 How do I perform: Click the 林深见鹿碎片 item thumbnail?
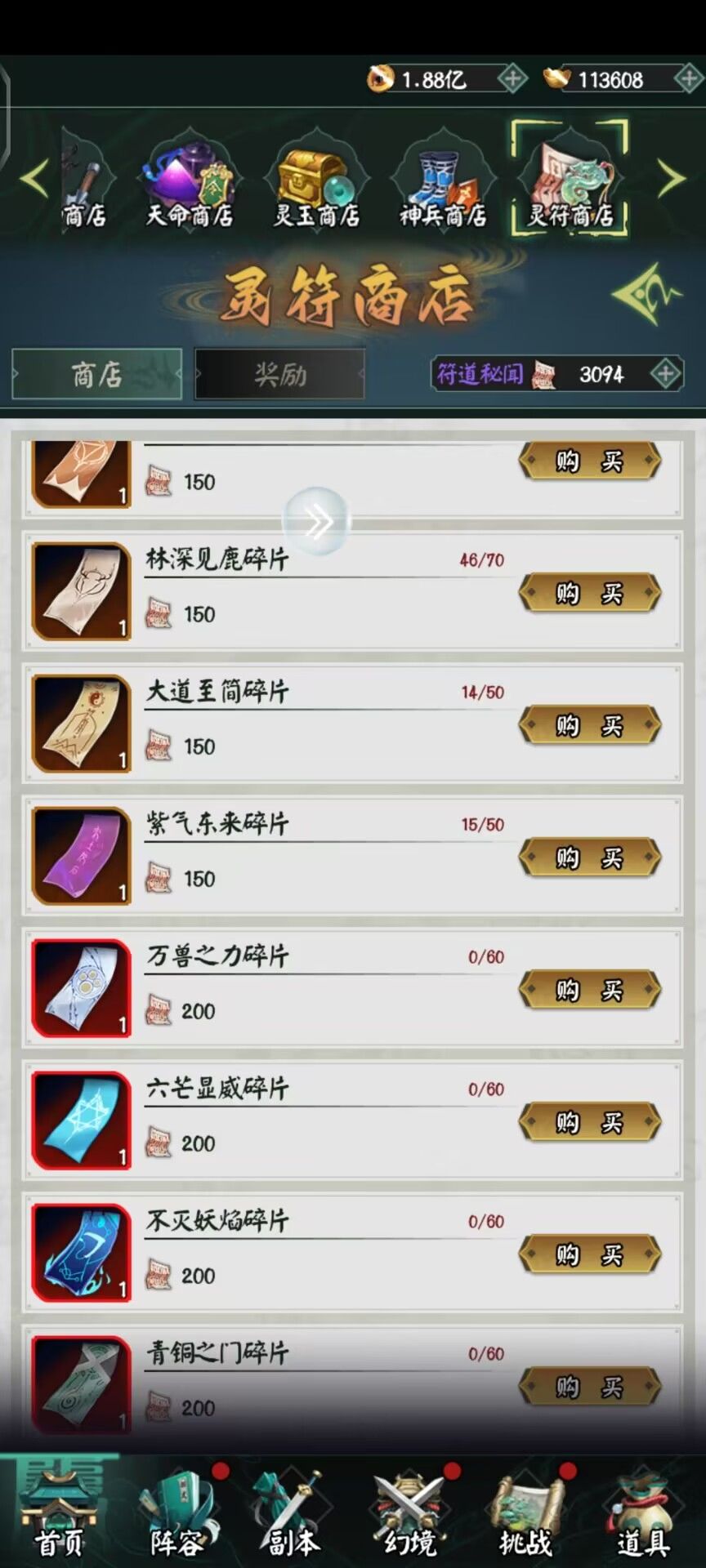[x=80, y=591]
